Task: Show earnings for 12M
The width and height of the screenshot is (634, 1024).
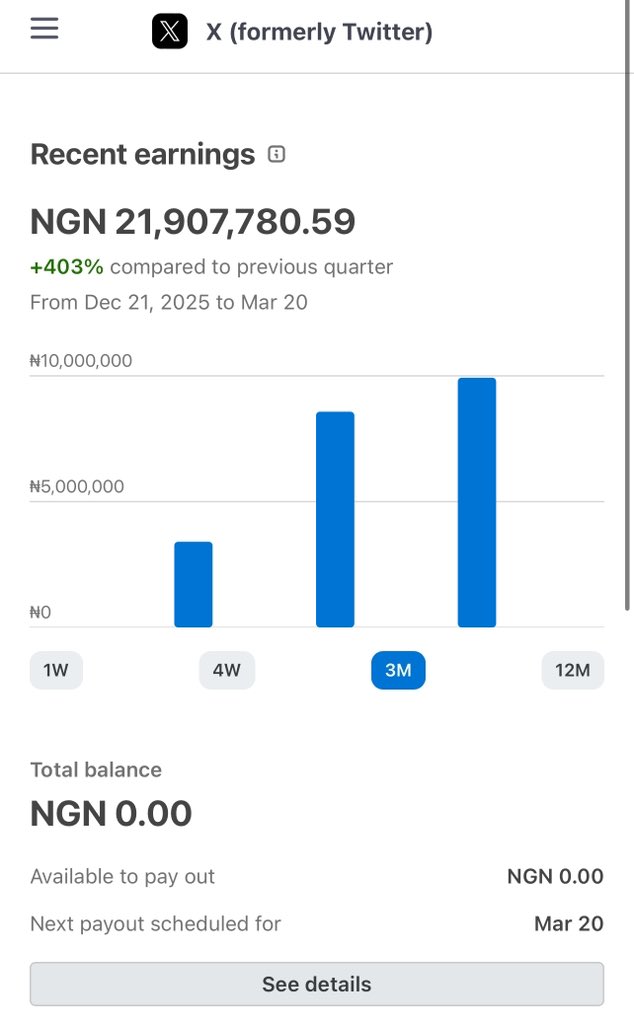Action: coord(572,670)
